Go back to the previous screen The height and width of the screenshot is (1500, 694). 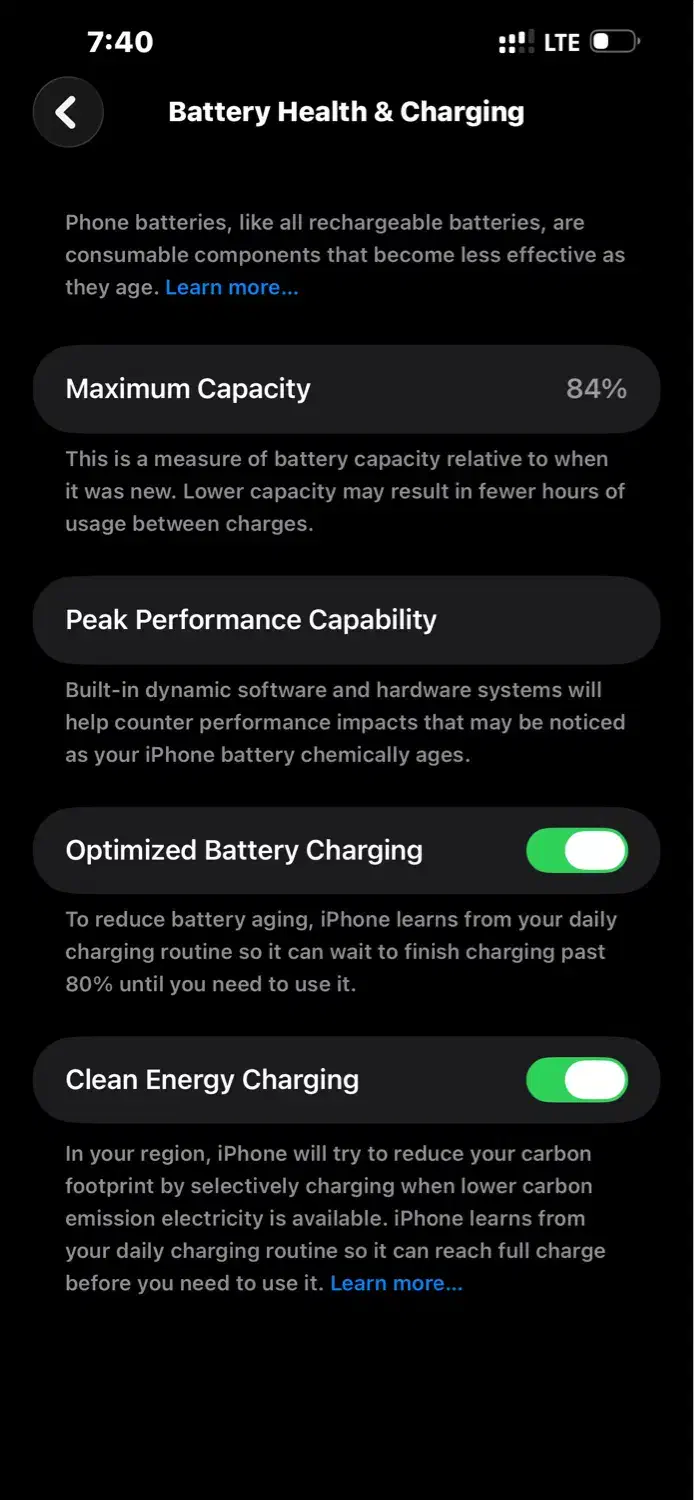68,112
